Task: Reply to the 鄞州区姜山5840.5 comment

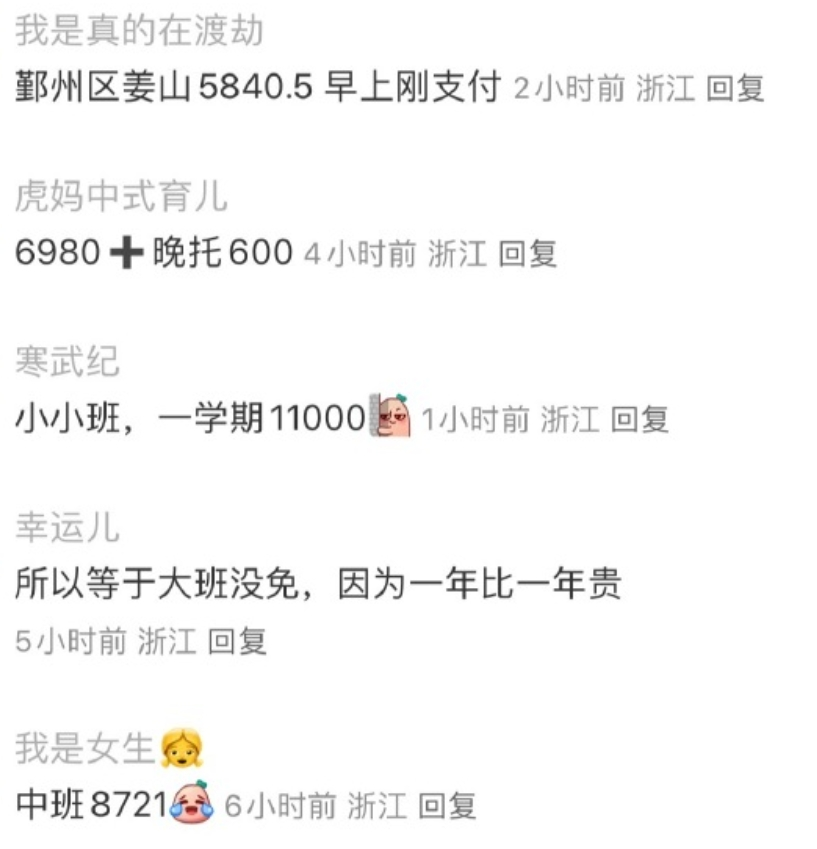Action: pyautogui.click(x=735, y=89)
